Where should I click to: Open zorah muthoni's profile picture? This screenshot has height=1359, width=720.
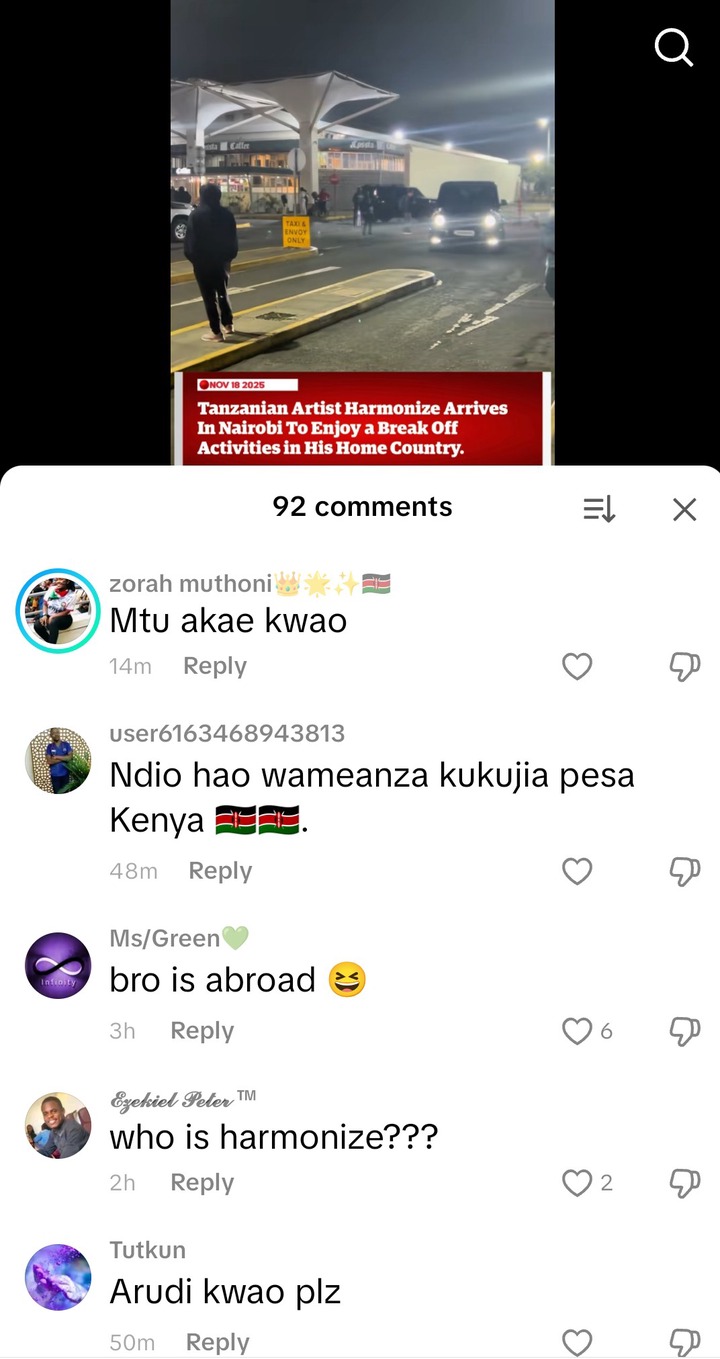point(58,611)
